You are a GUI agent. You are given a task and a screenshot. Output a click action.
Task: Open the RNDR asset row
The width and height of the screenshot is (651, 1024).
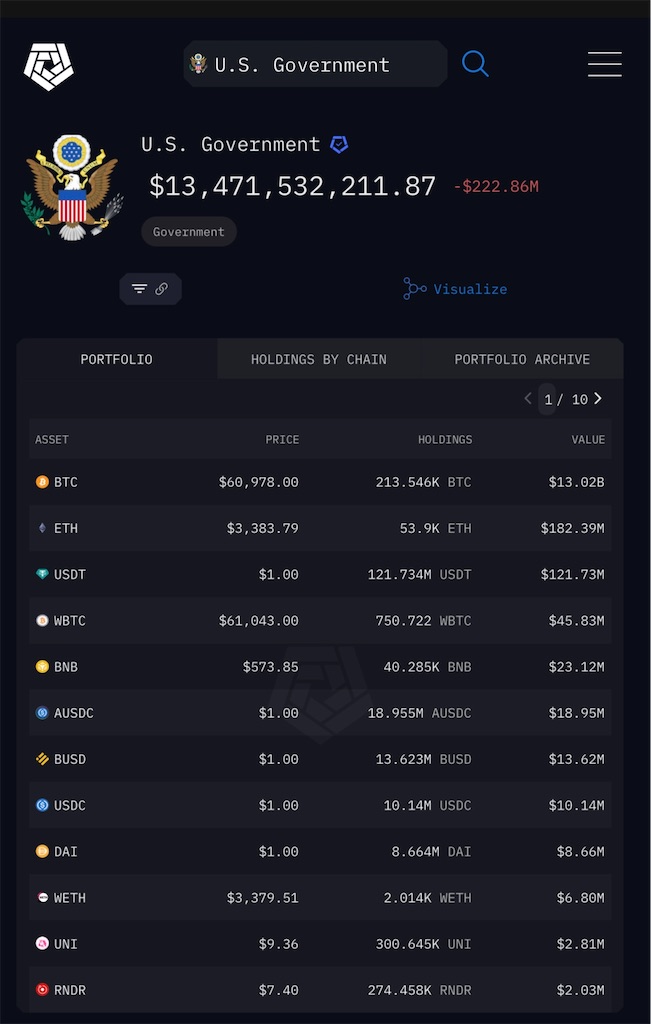[x=320, y=990]
